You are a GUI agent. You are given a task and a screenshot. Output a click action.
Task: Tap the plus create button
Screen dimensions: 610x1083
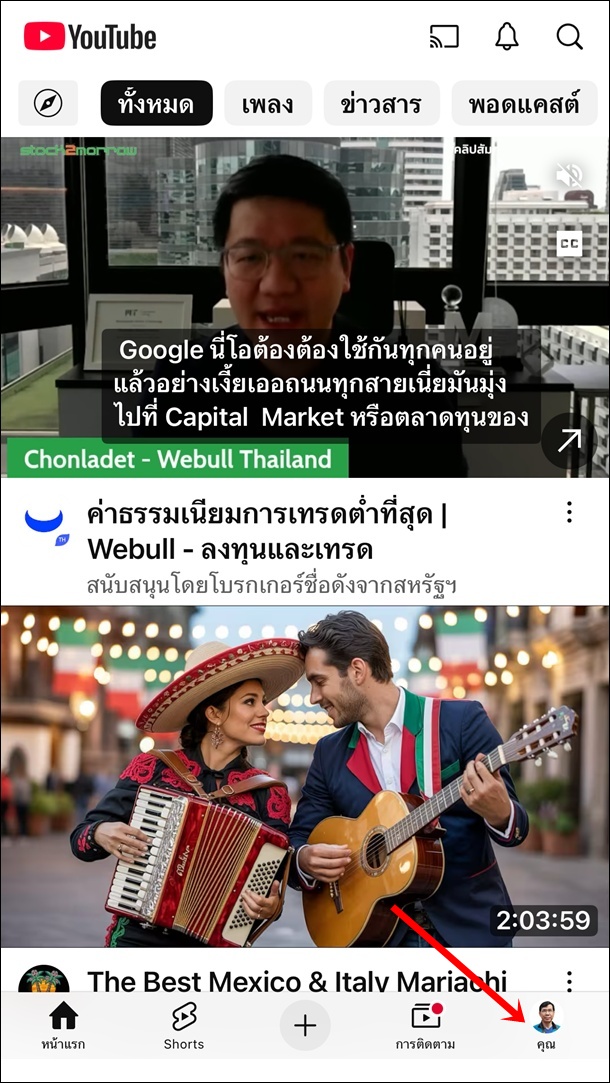pos(304,1026)
